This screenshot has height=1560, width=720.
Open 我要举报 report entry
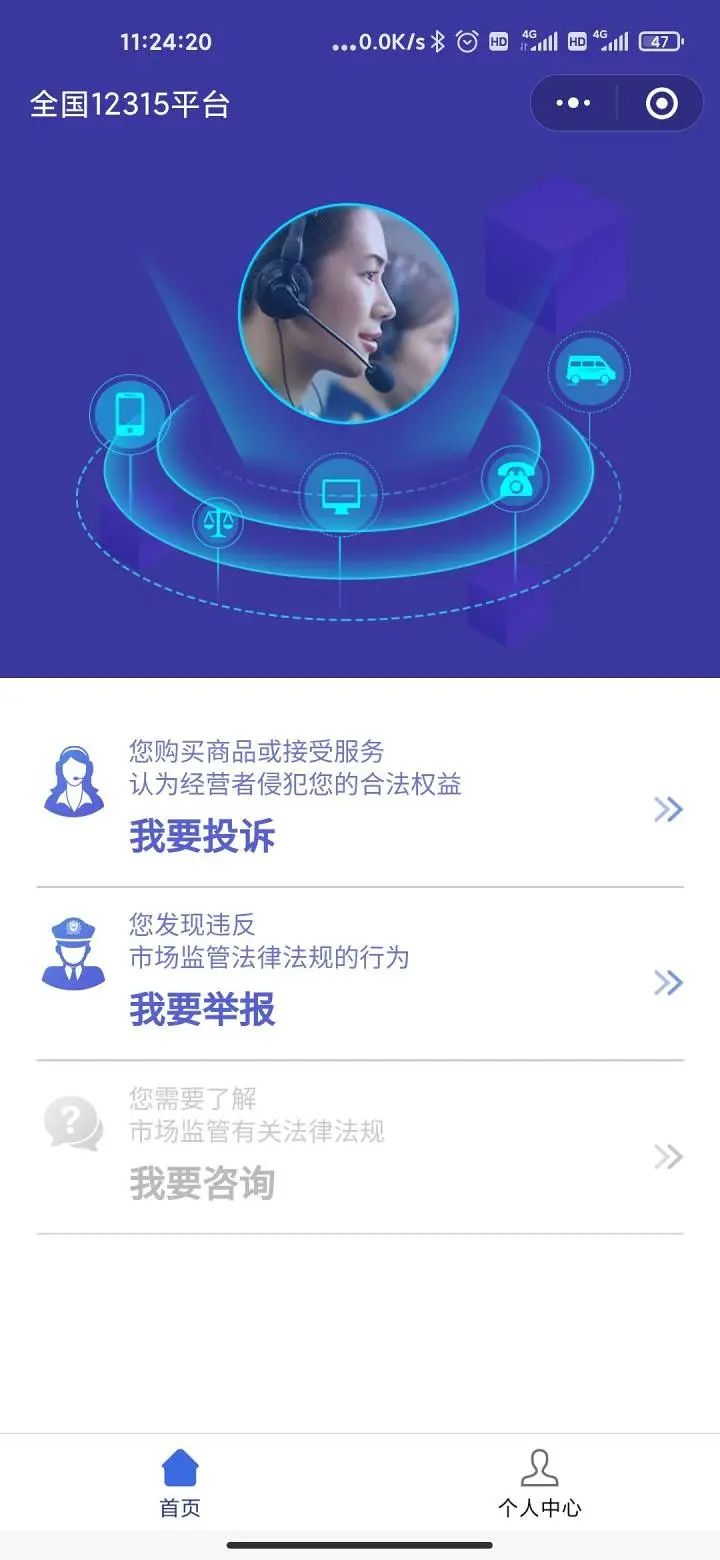(x=204, y=1010)
